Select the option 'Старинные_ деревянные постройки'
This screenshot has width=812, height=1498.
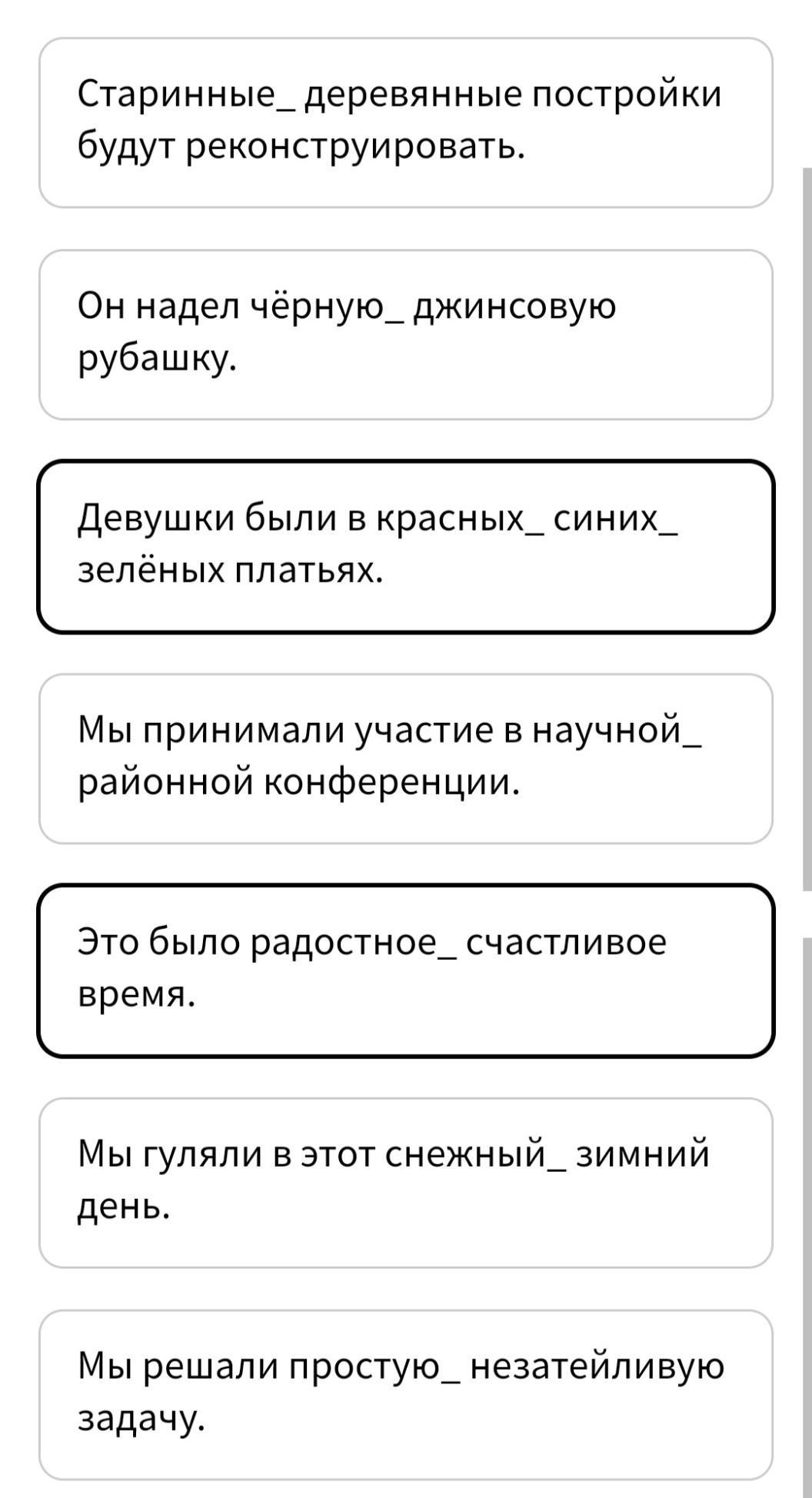[405, 122]
